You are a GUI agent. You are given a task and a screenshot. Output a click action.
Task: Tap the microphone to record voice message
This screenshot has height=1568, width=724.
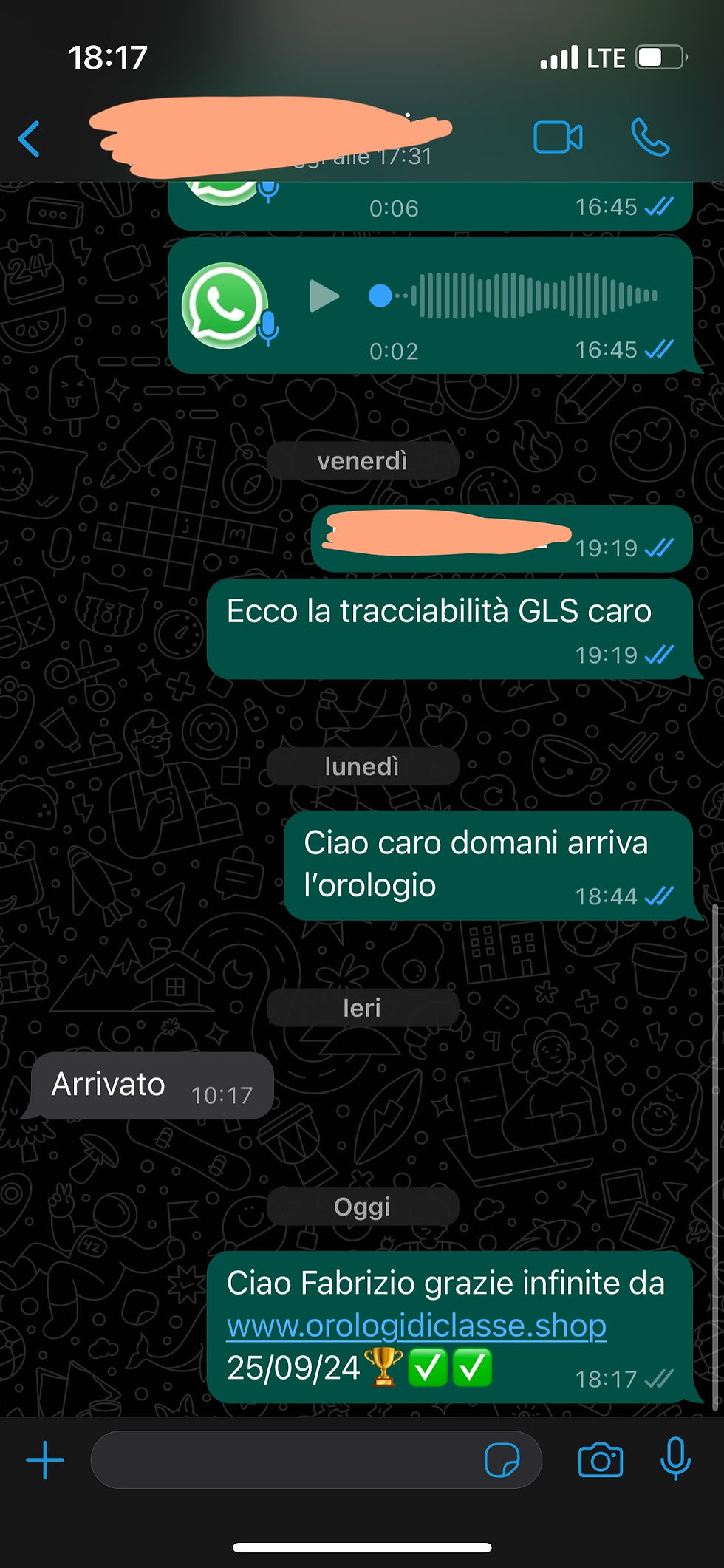pyautogui.click(x=675, y=1459)
